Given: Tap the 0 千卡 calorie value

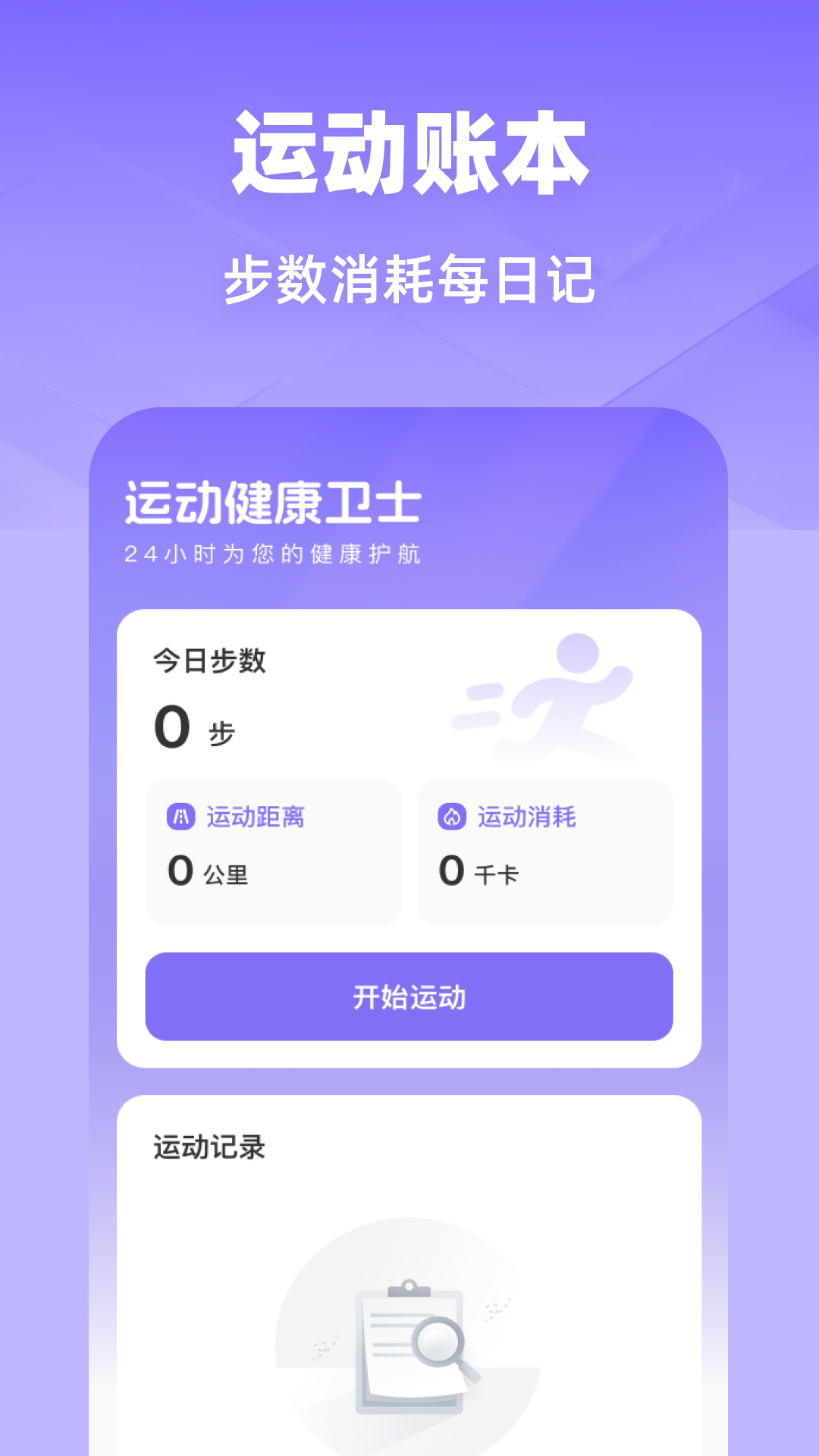Looking at the screenshot, I should click(478, 874).
